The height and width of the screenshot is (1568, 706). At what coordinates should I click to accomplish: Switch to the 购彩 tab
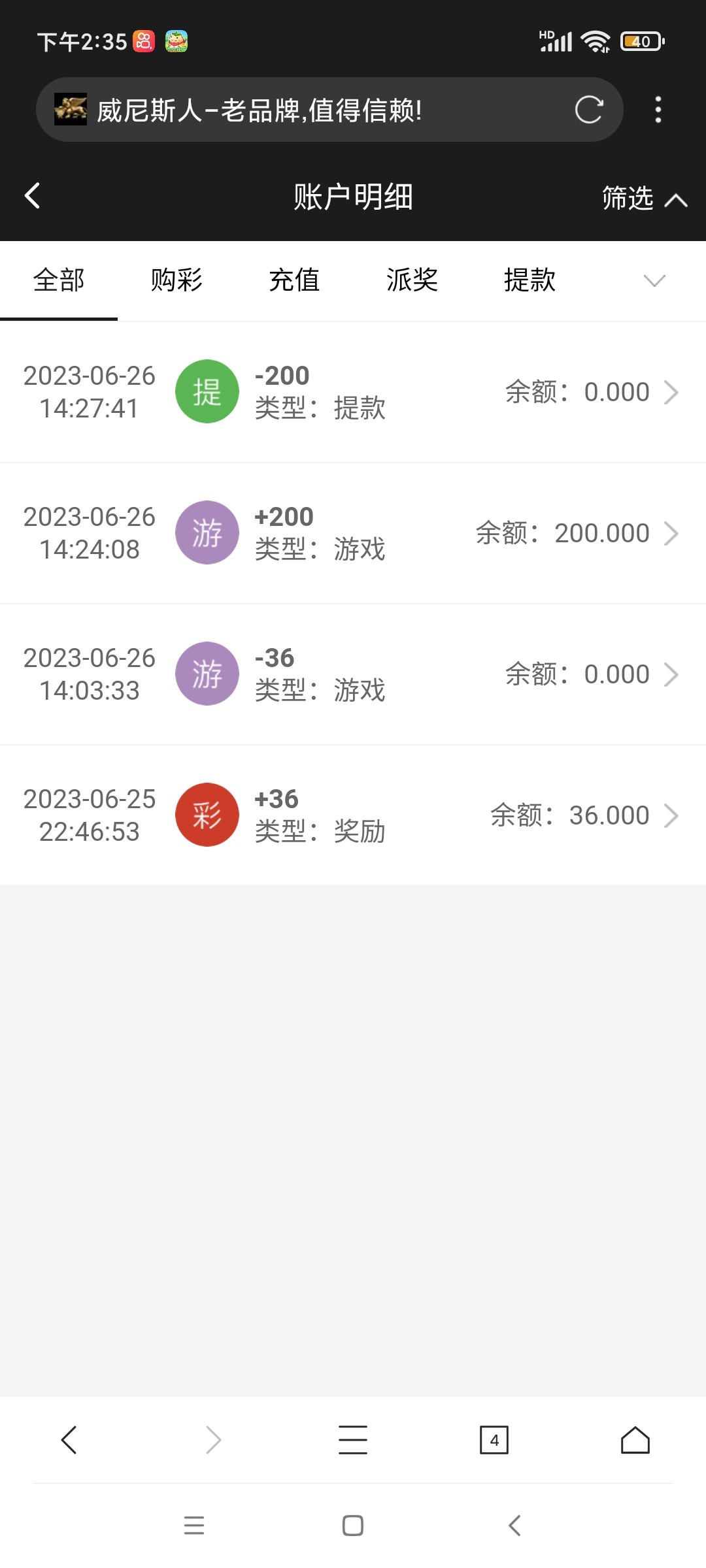point(176,281)
